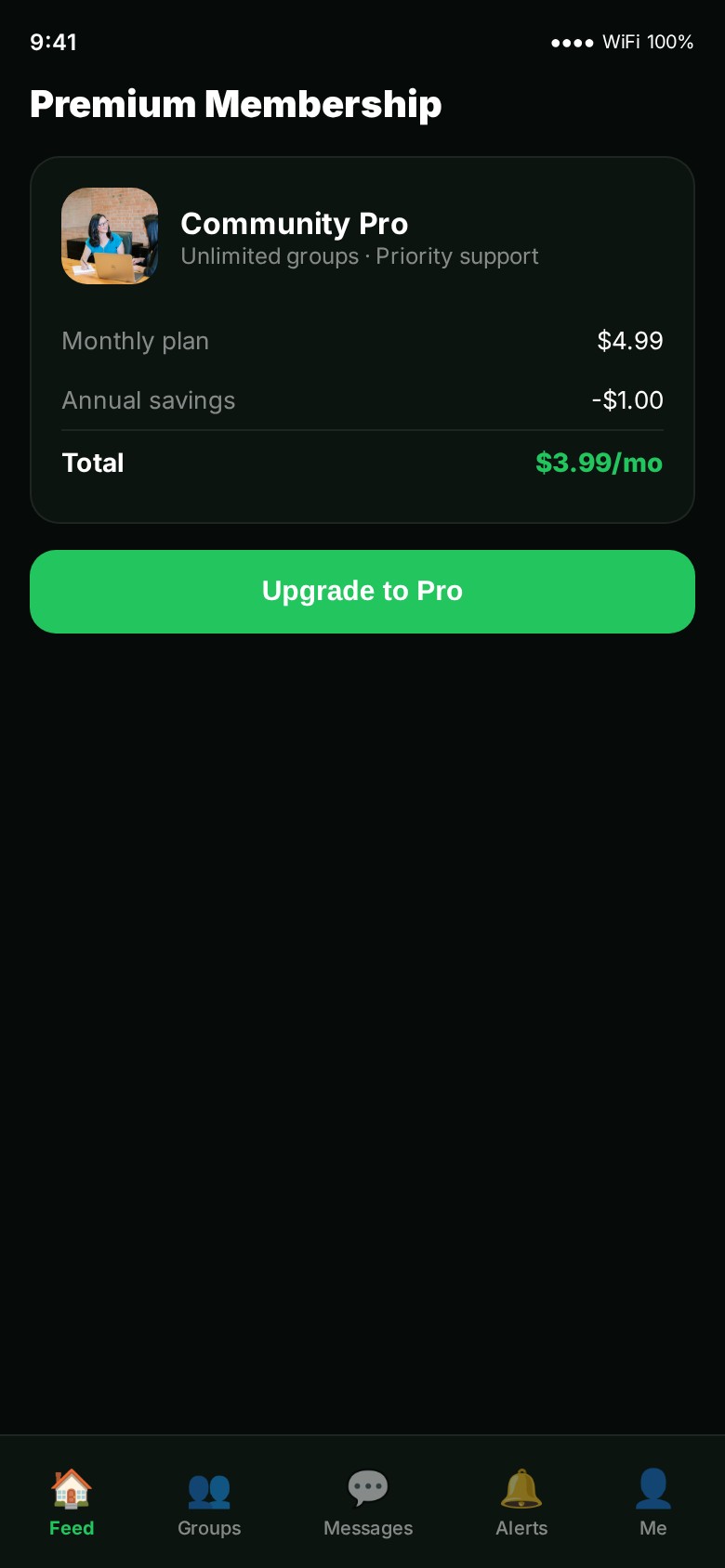Open the Groups tab
Image resolution: width=725 pixels, height=1568 pixels.
click(x=209, y=1503)
